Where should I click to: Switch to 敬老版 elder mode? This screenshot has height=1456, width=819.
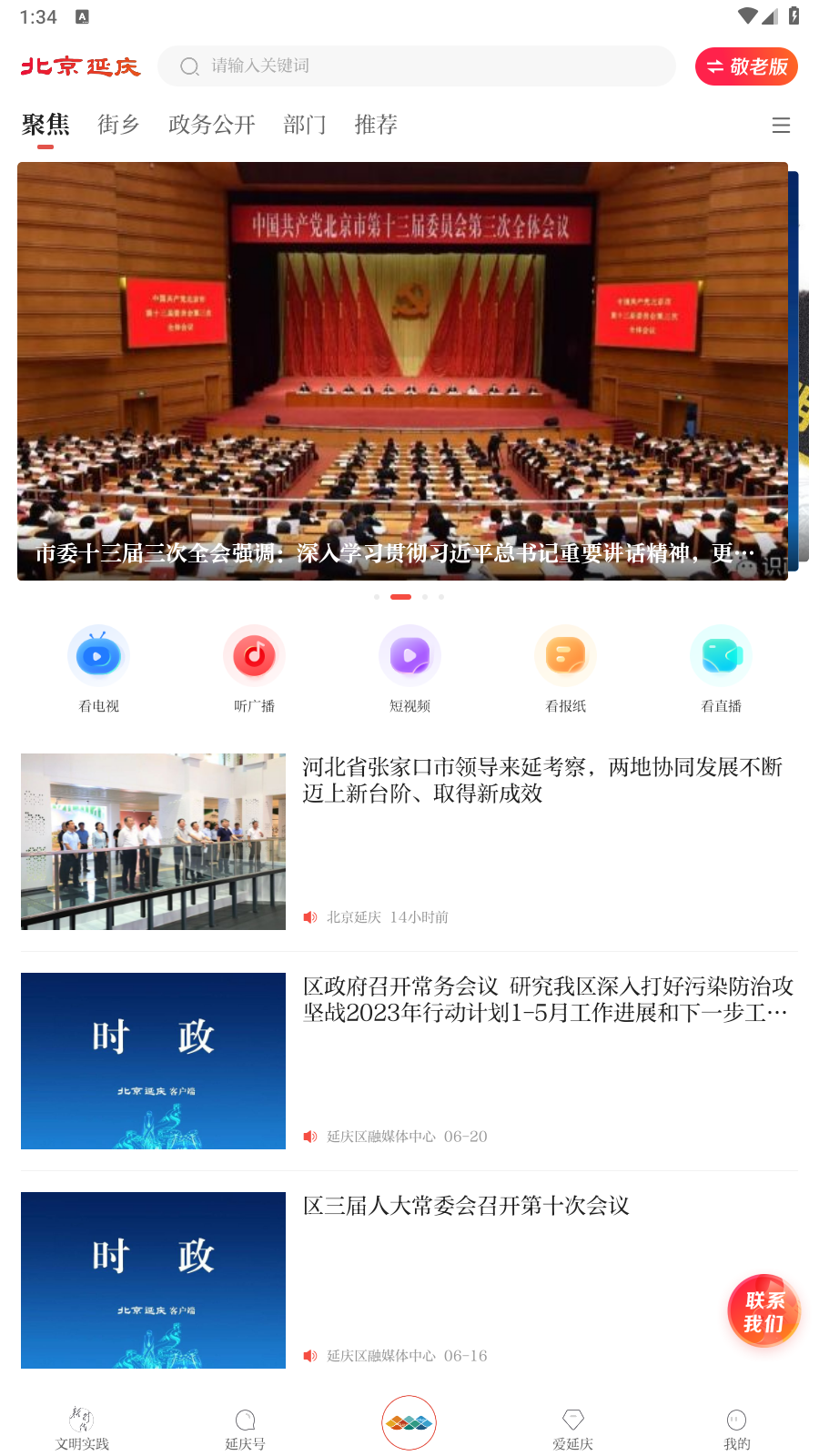click(x=746, y=66)
